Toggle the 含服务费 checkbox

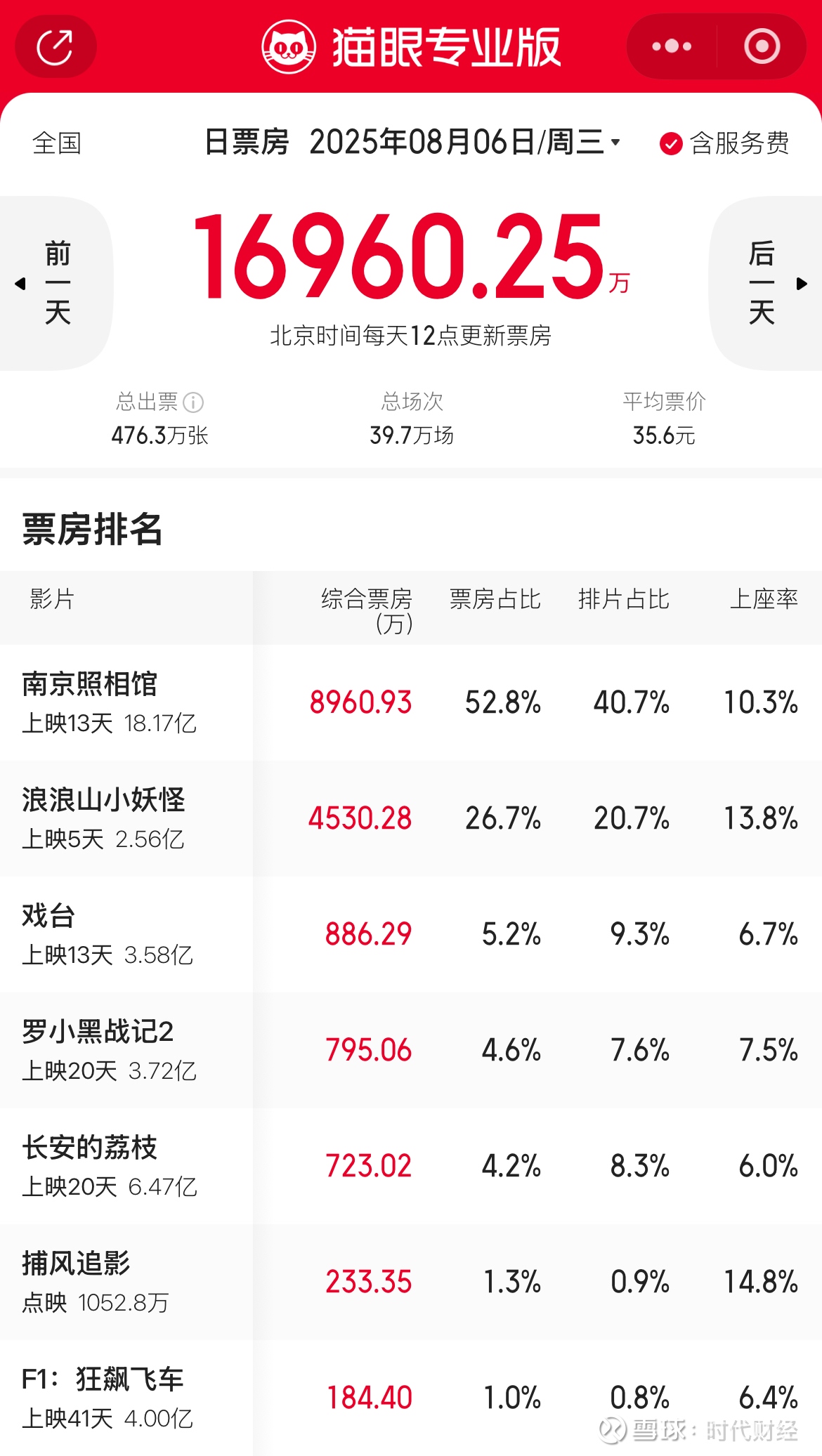point(671,143)
